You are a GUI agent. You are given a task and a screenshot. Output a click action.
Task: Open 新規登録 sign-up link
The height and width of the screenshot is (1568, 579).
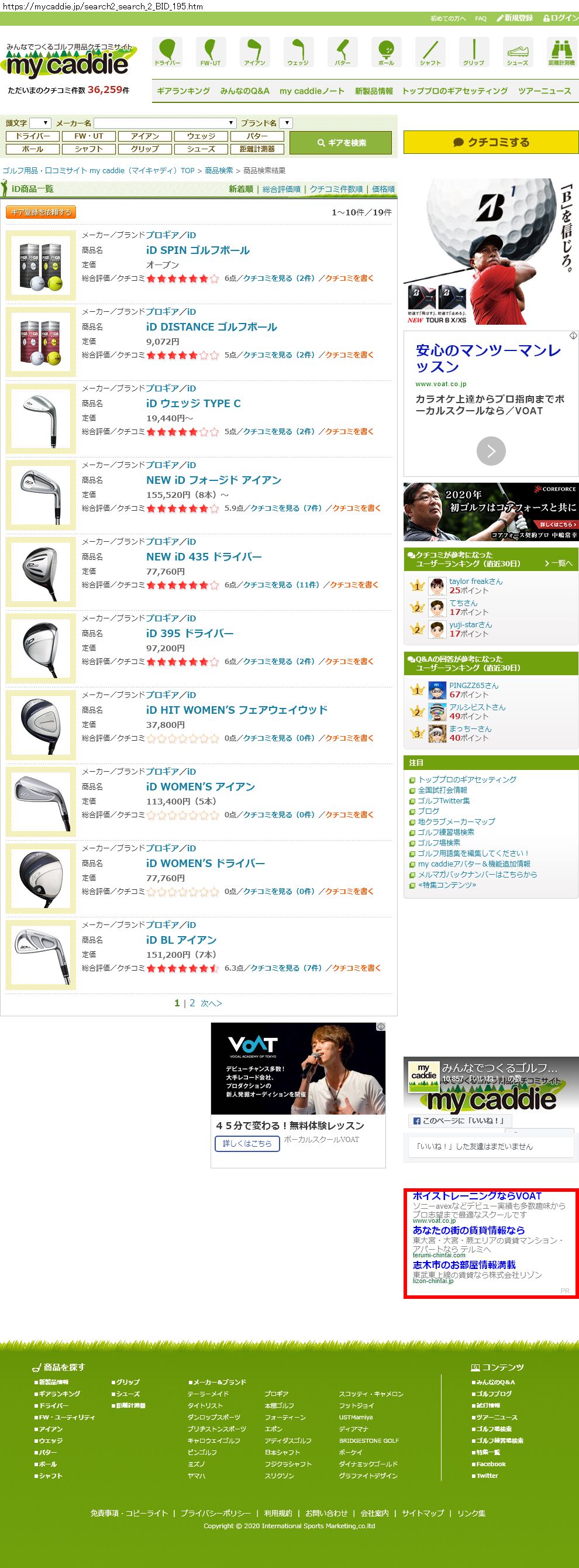515,18
